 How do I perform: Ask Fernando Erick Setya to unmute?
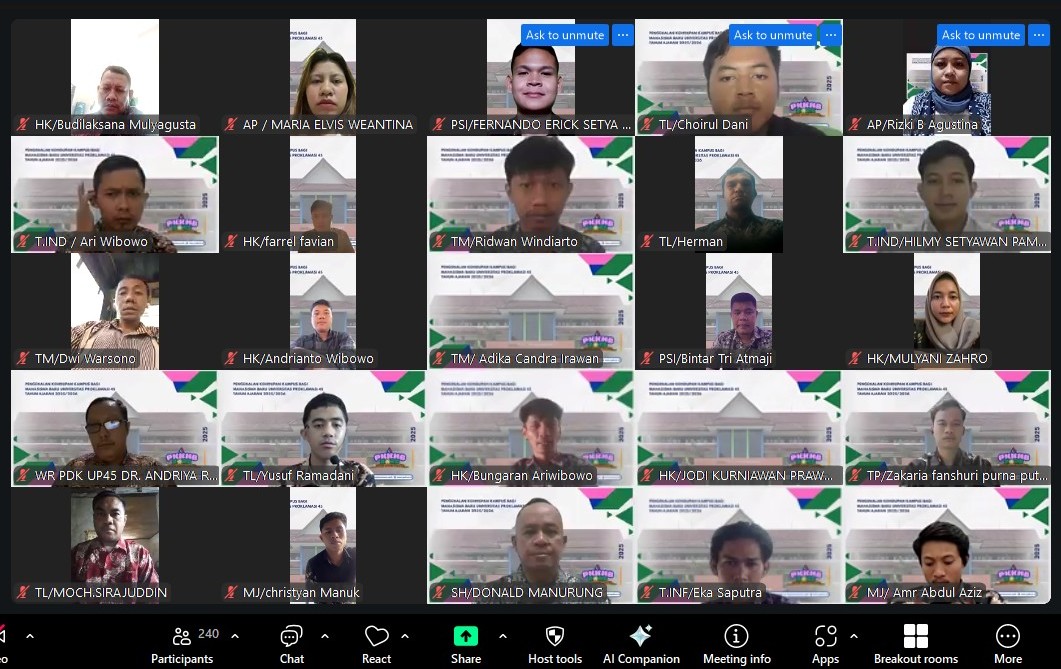point(565,35)
